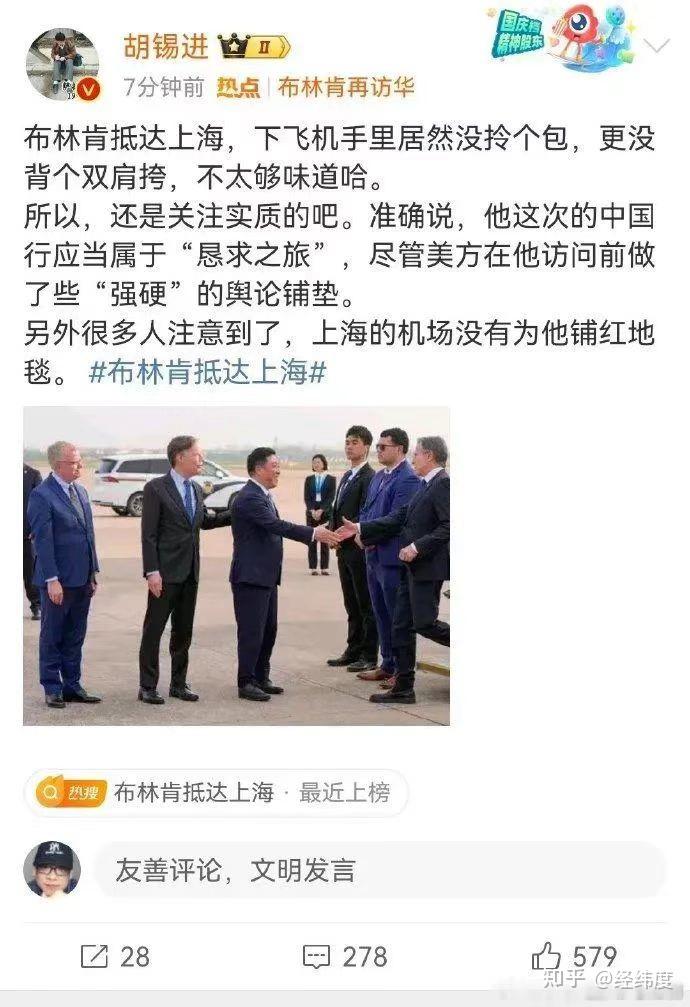
Task: Tap the 友善评论,文明发言 comment field
Action: pyautogui.click(x=378, y=869)
